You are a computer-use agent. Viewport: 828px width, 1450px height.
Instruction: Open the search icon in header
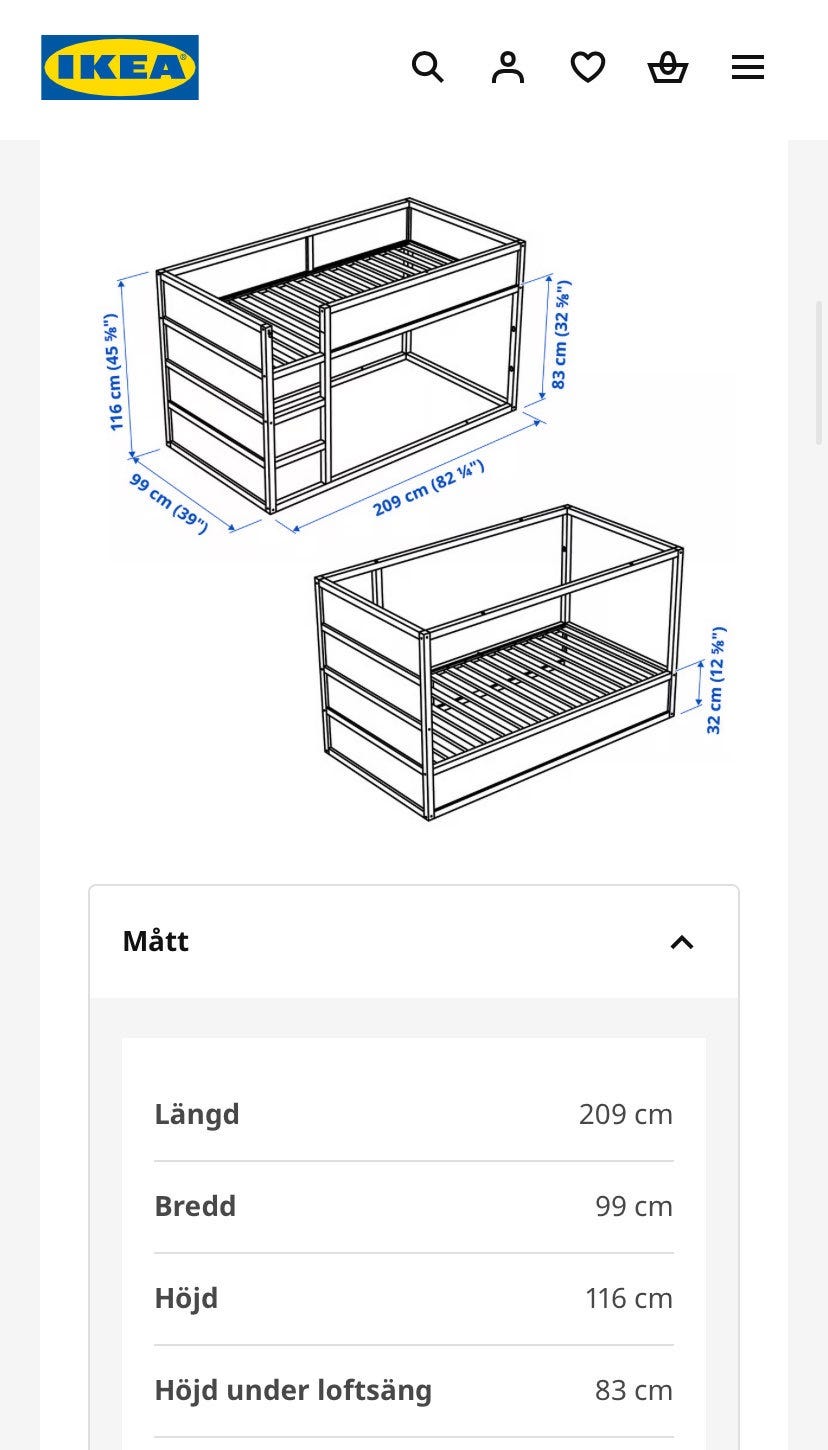click(427, 68)
